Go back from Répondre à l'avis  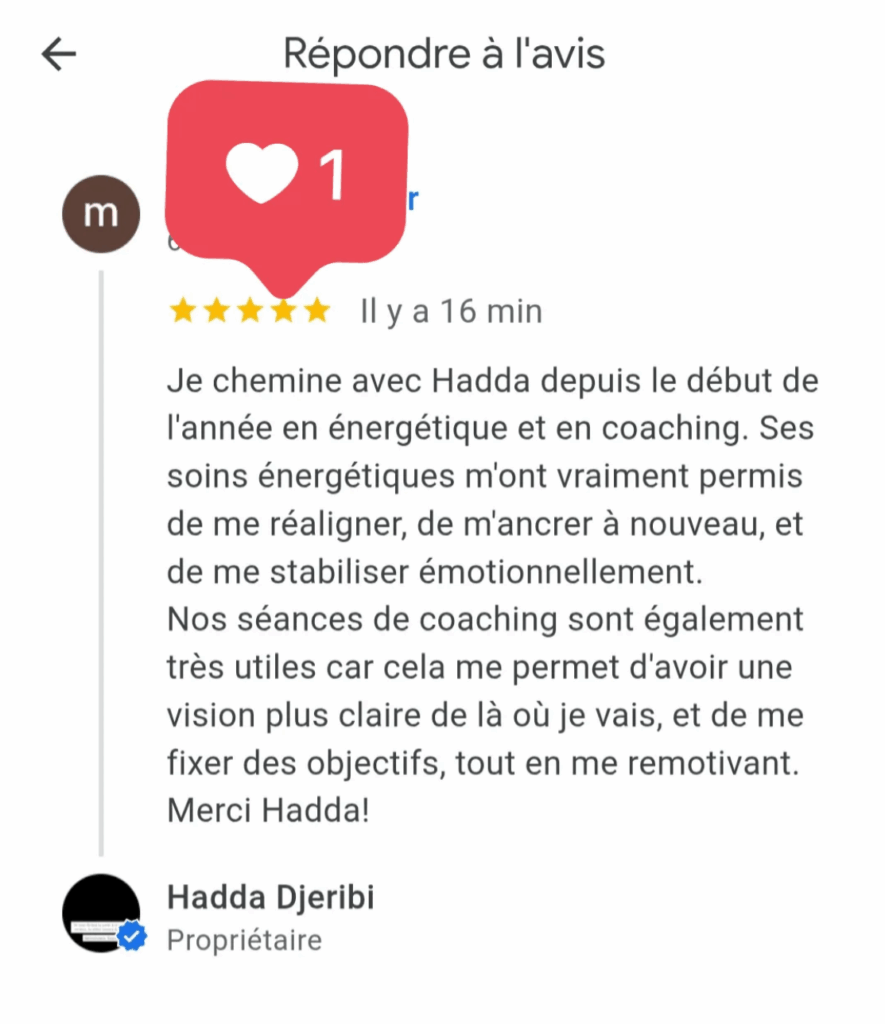pyautogui.click(x=59, y=54)
